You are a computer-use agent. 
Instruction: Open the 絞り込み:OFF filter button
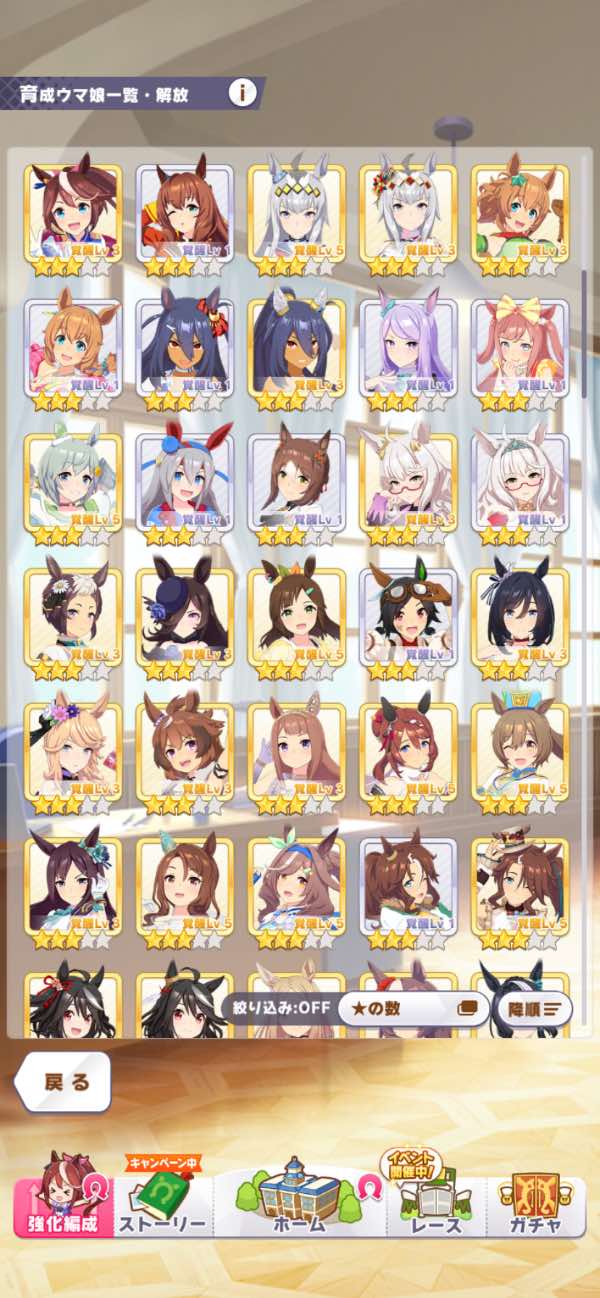point(278,1008)
